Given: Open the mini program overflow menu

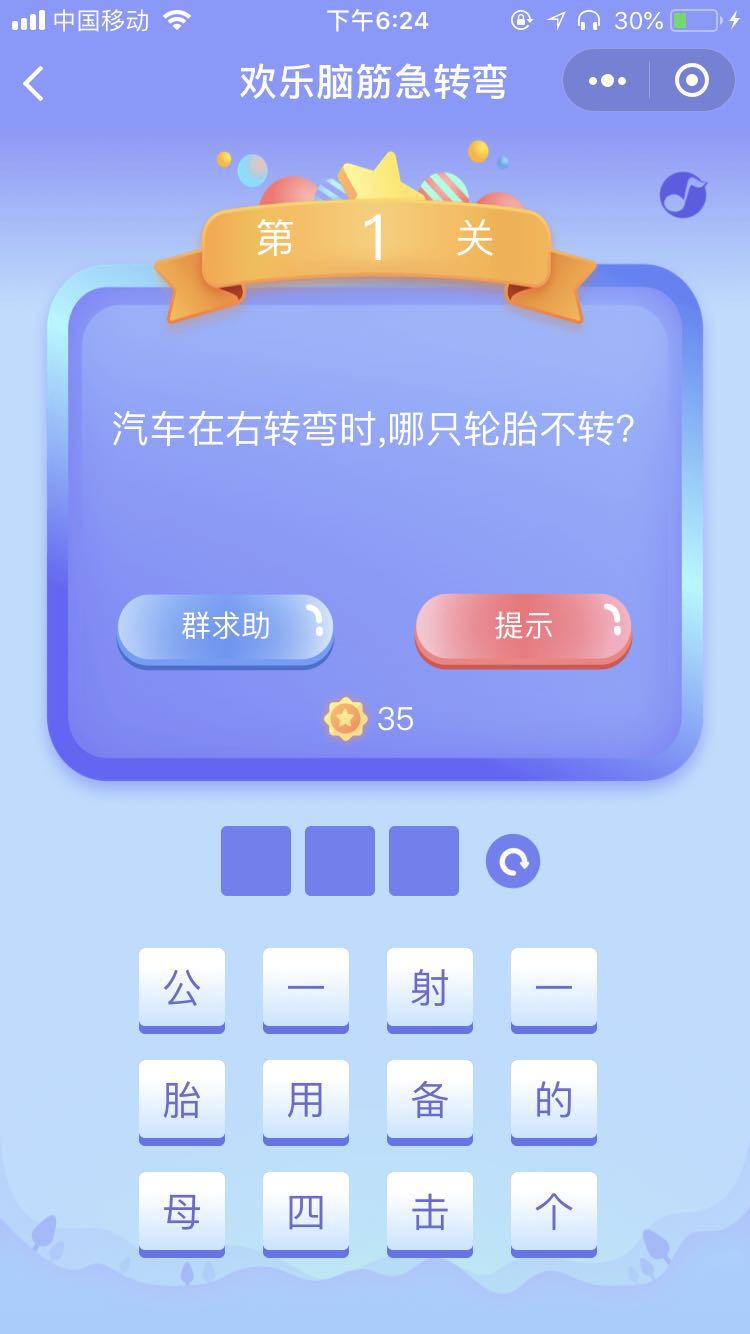Looking at the screenshot, I should pos(607,81).
